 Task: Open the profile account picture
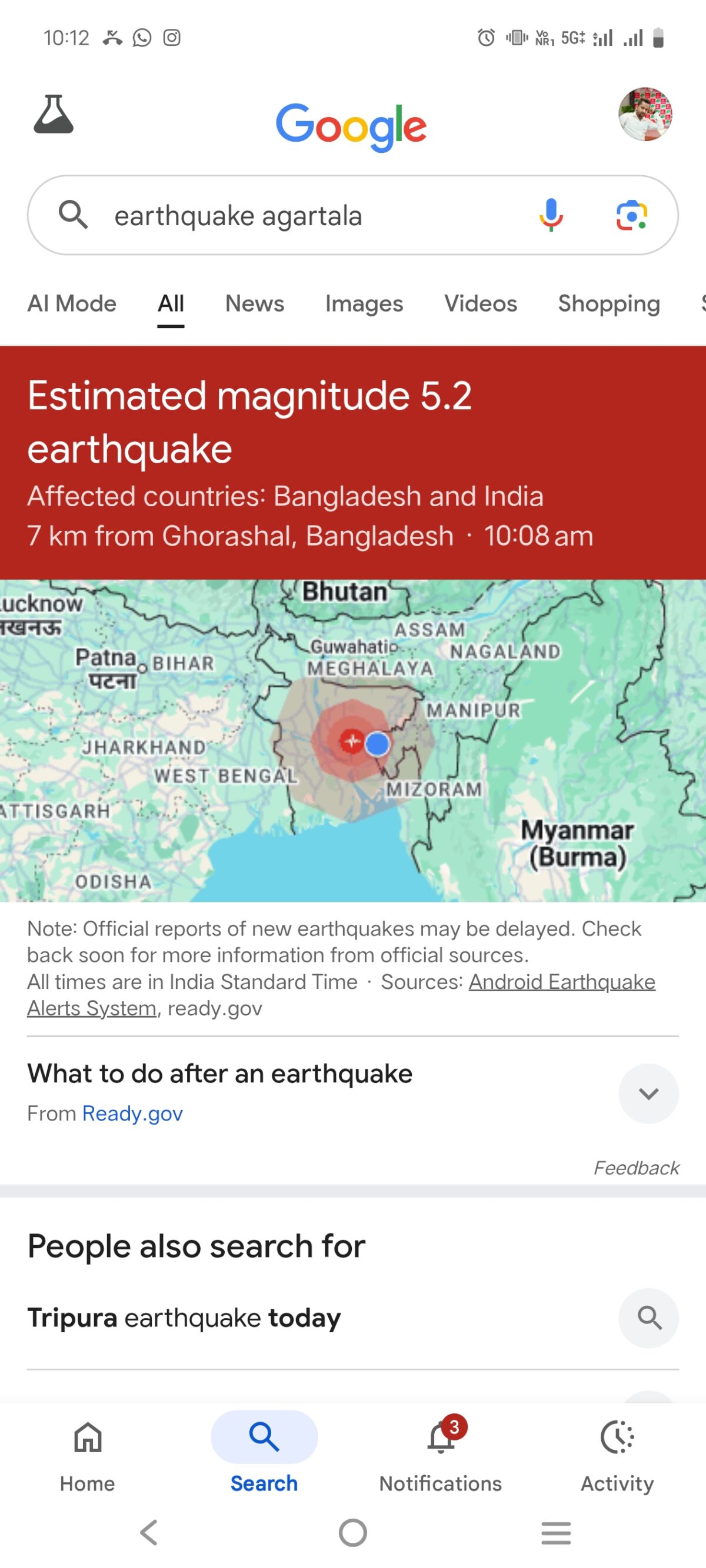644,115
